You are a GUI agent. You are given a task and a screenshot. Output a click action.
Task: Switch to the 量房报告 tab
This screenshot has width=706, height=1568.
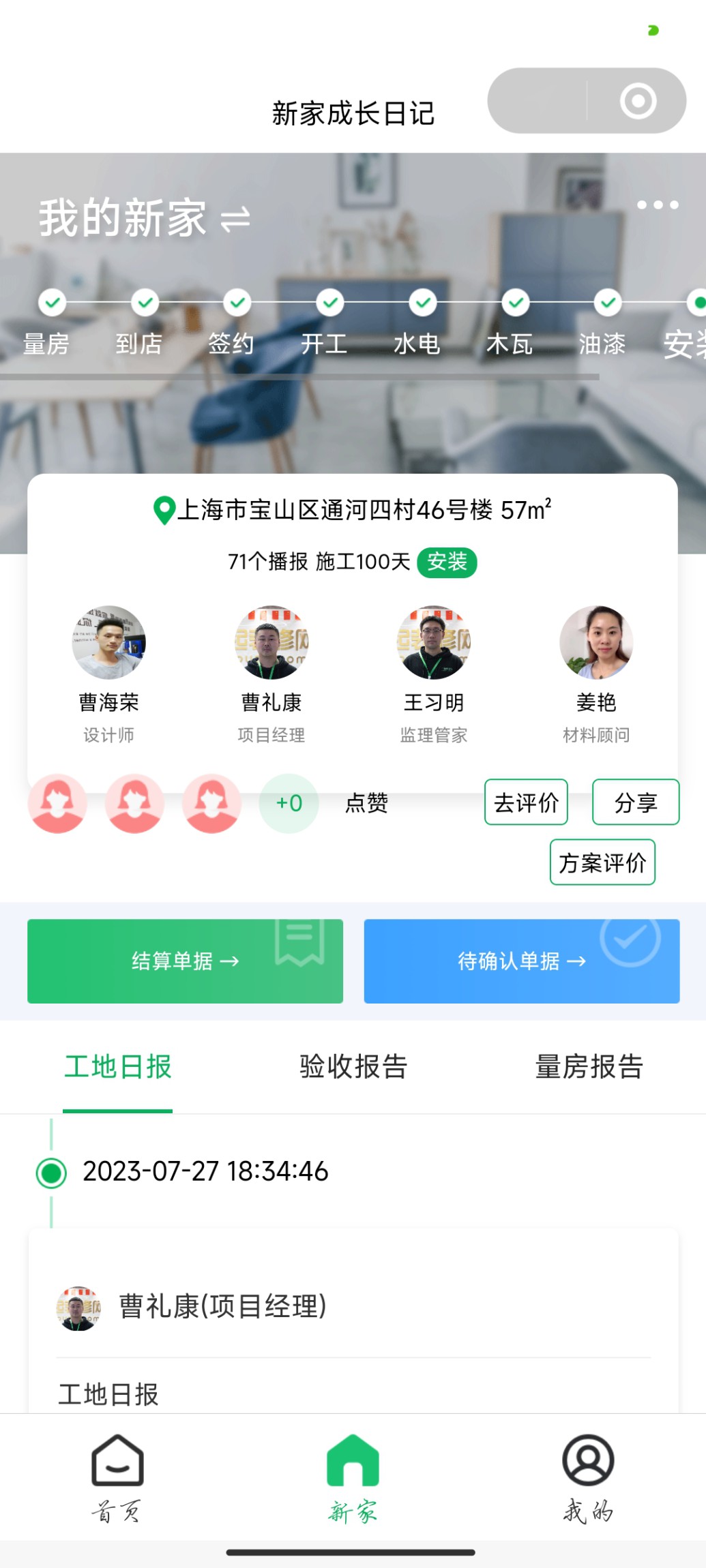pos(589,1067)
